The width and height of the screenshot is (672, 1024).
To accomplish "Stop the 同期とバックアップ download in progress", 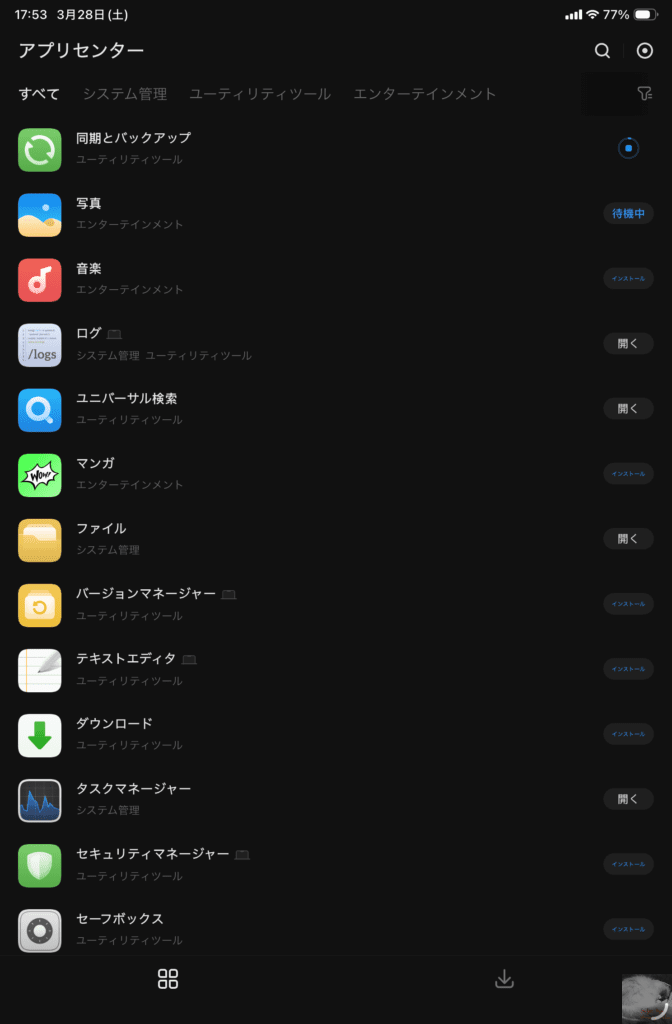I will pos(628,148).
